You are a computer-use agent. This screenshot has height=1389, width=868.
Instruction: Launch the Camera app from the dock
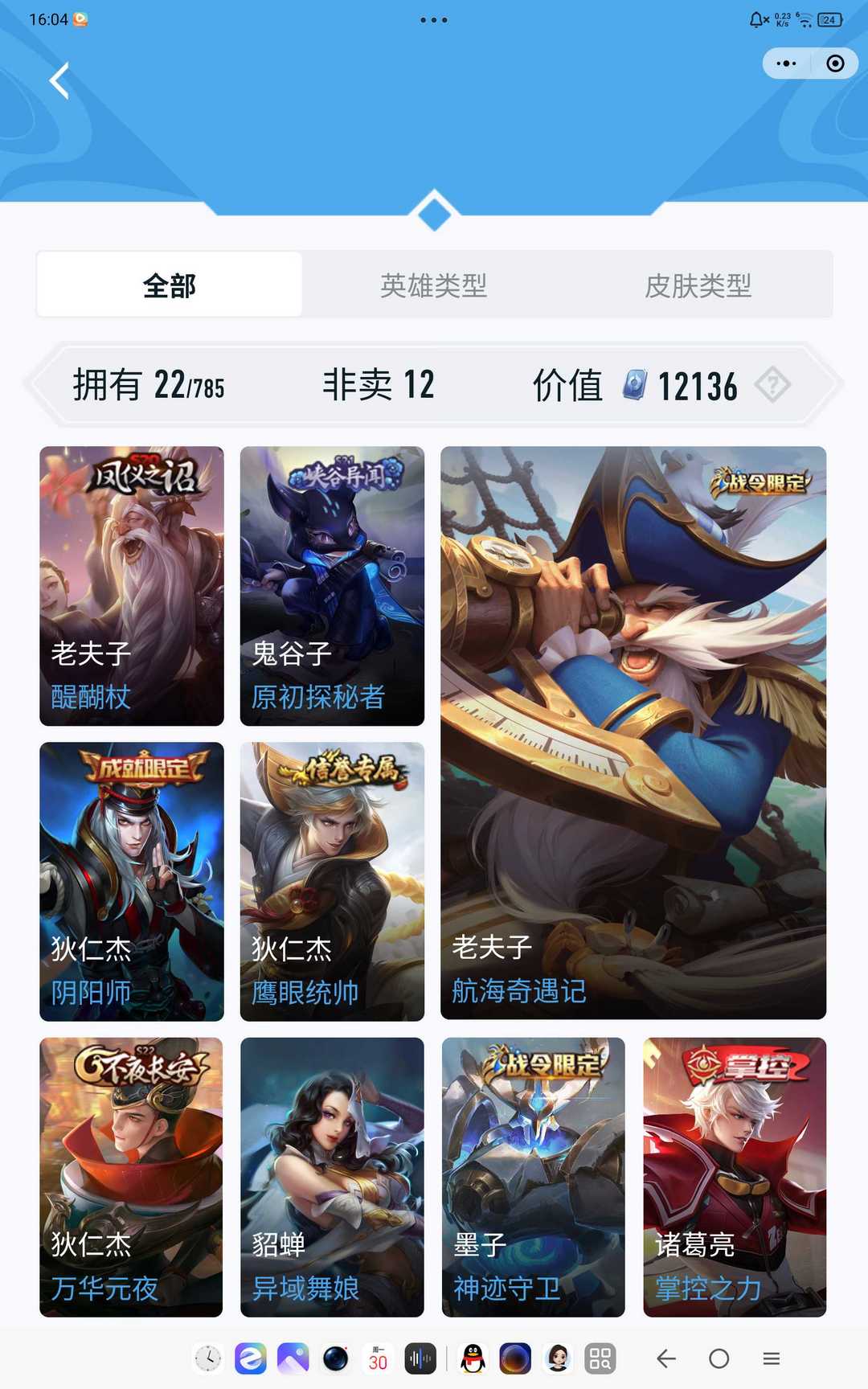(x=334, y=1358)
